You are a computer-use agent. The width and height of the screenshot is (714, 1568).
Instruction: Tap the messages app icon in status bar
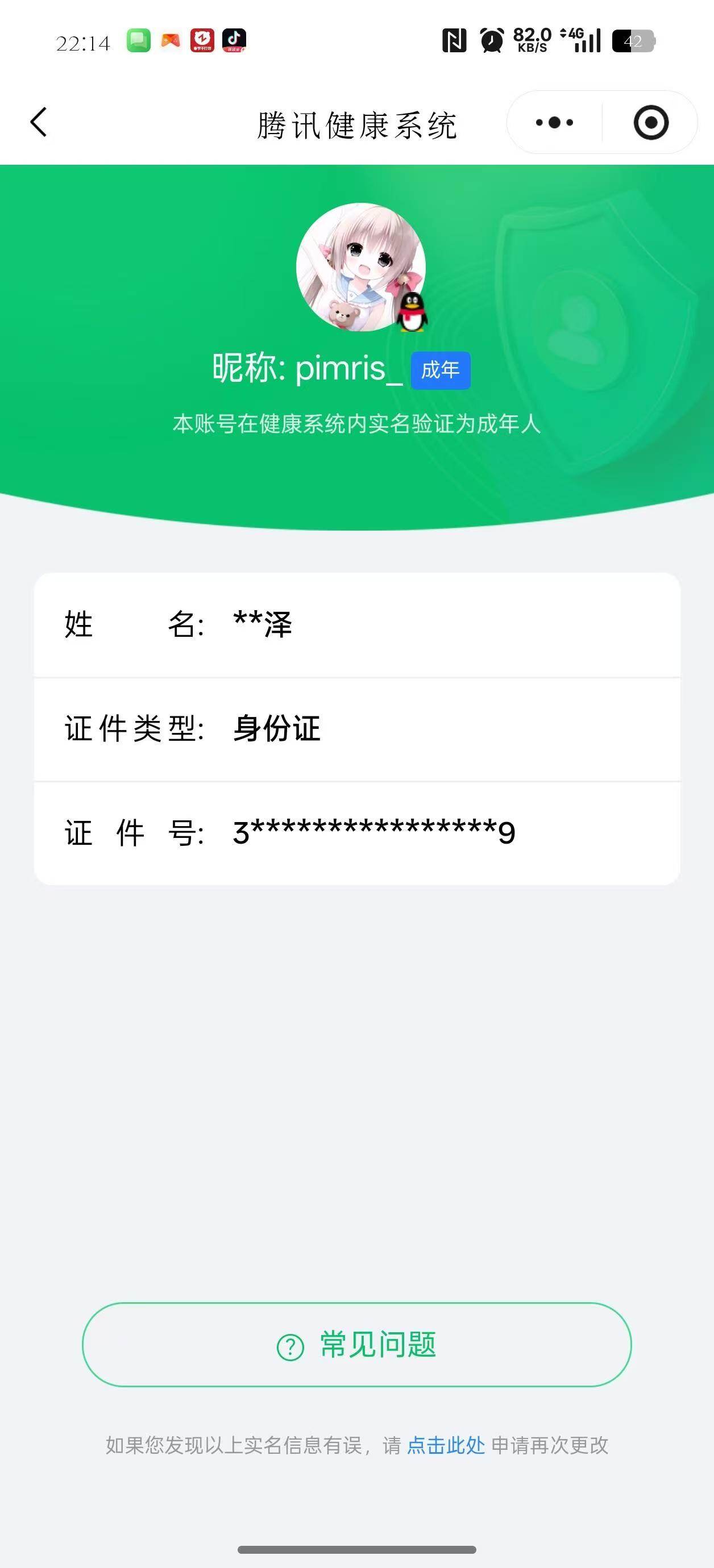click(x=139, y=40)
